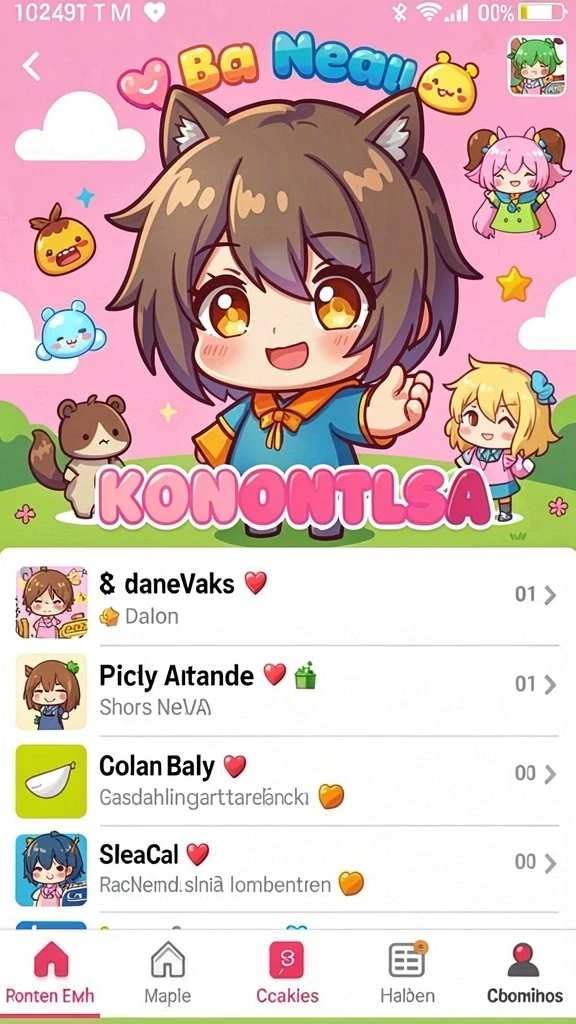Select the Cbomihos tab
576x1024 pixels.
(x=524, y=974)
